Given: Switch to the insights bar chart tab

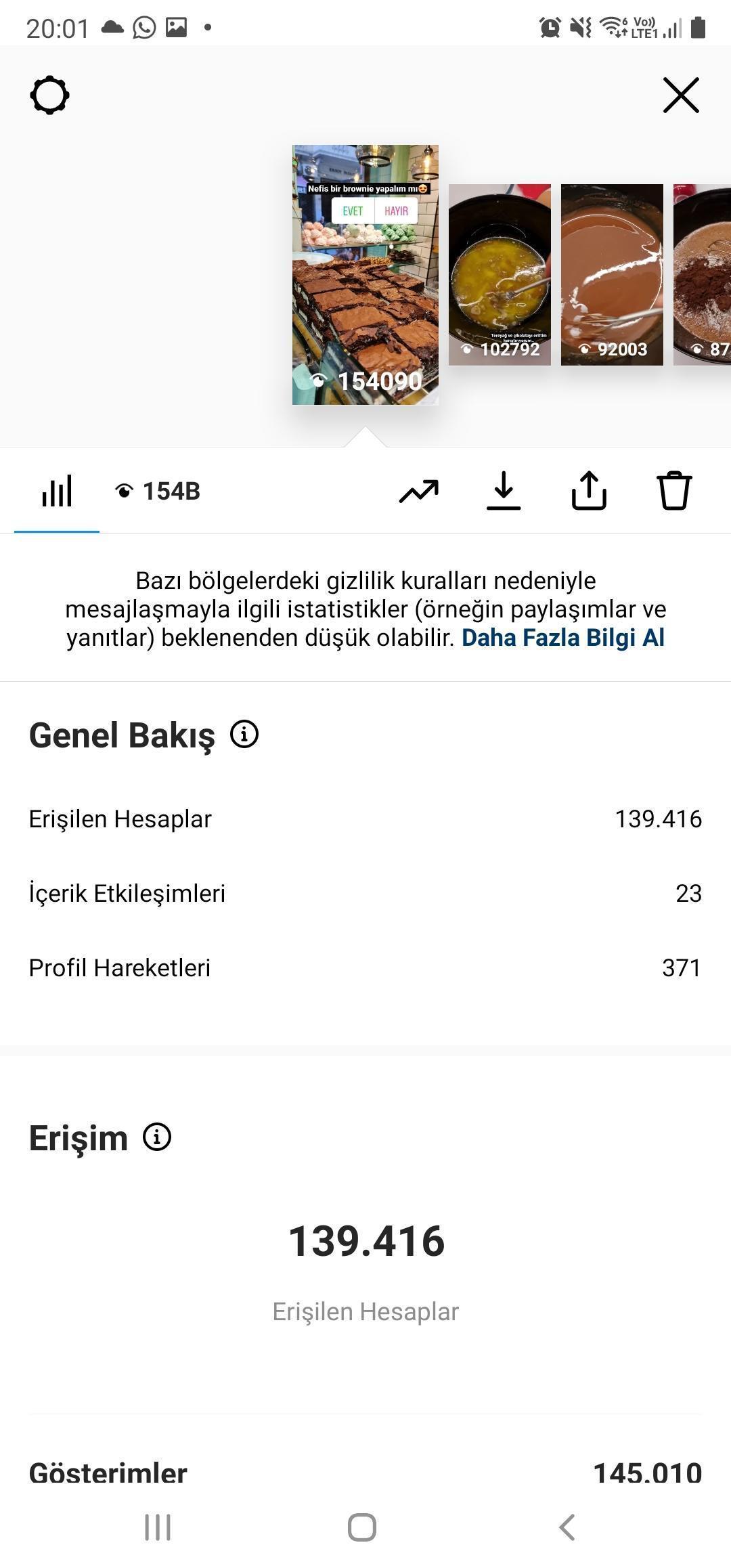Looking at the screenshot, I should pos(57,491).
